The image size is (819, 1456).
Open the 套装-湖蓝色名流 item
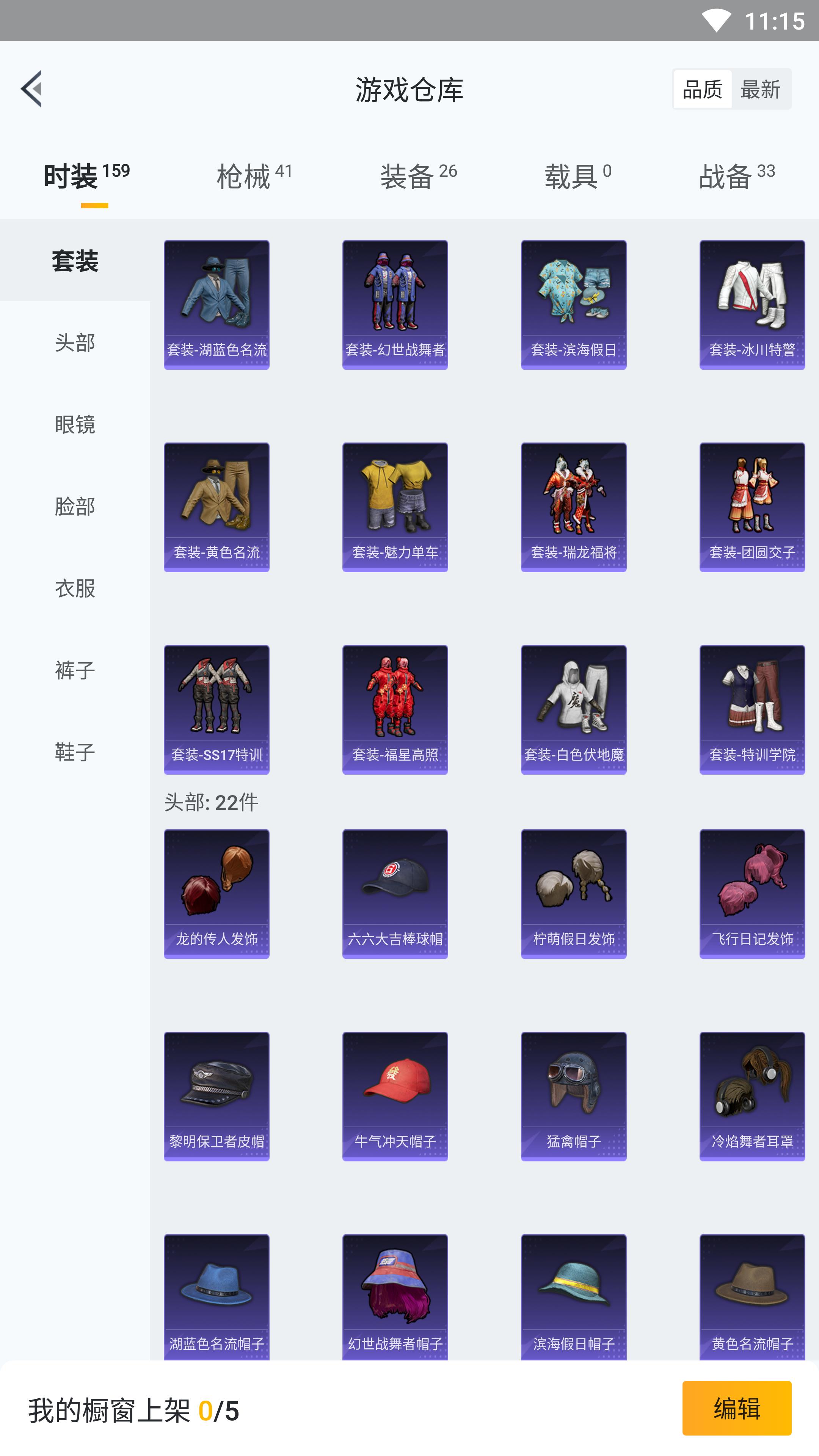point(217,304)
